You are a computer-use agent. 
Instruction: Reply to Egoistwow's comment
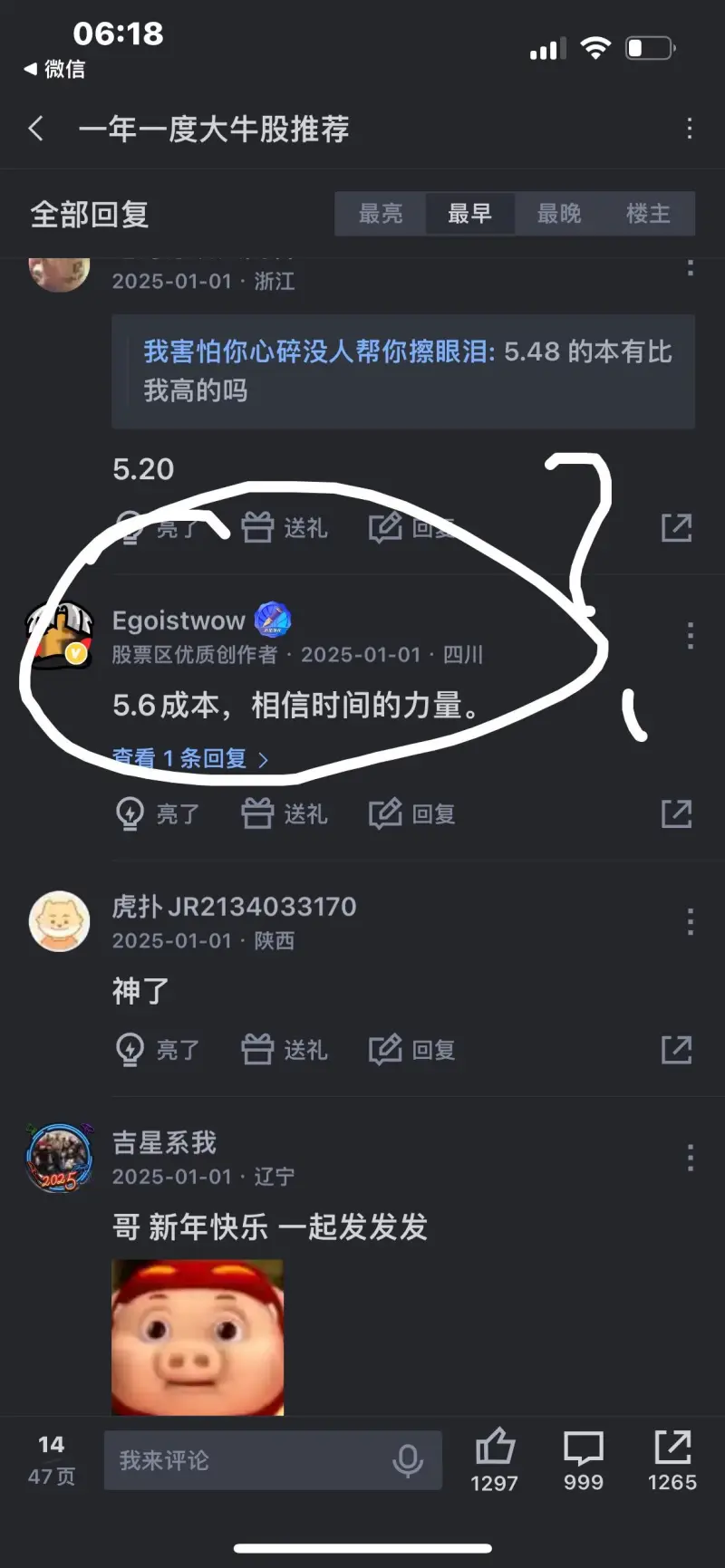click(x=412, y=813)
